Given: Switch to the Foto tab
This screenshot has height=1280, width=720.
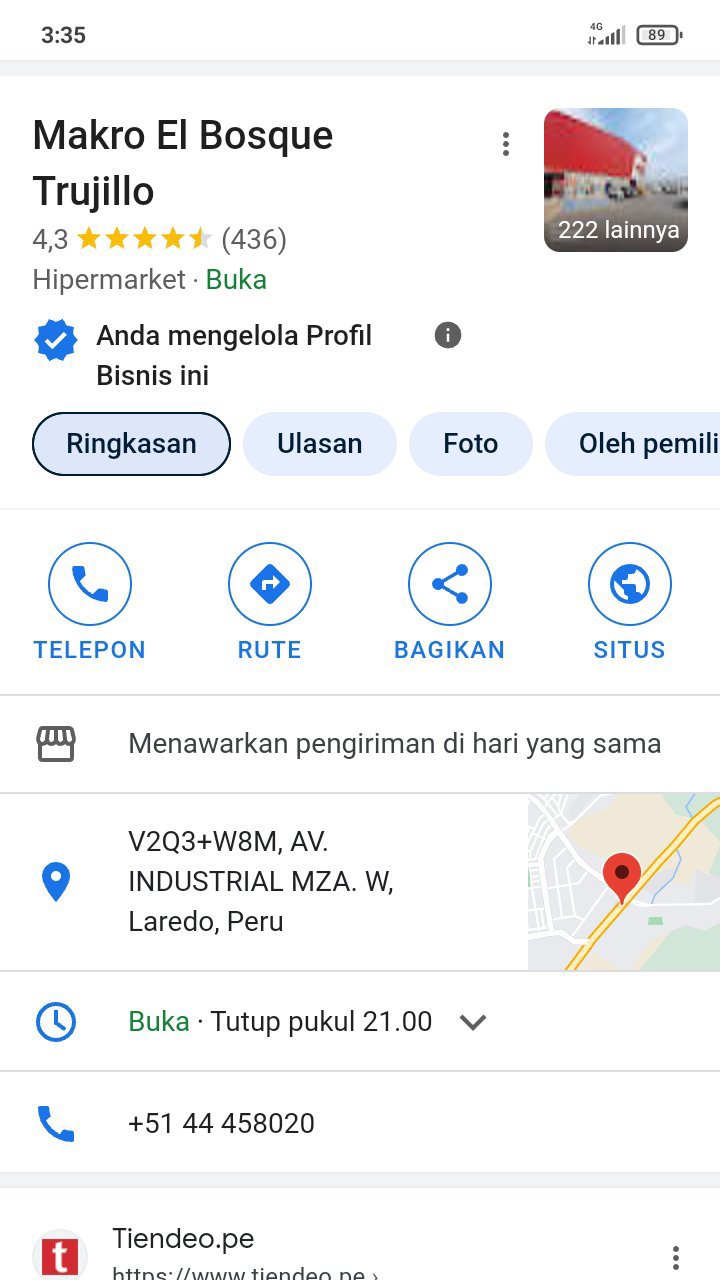Looking at the screenshot, I should [x=471, y=444].
